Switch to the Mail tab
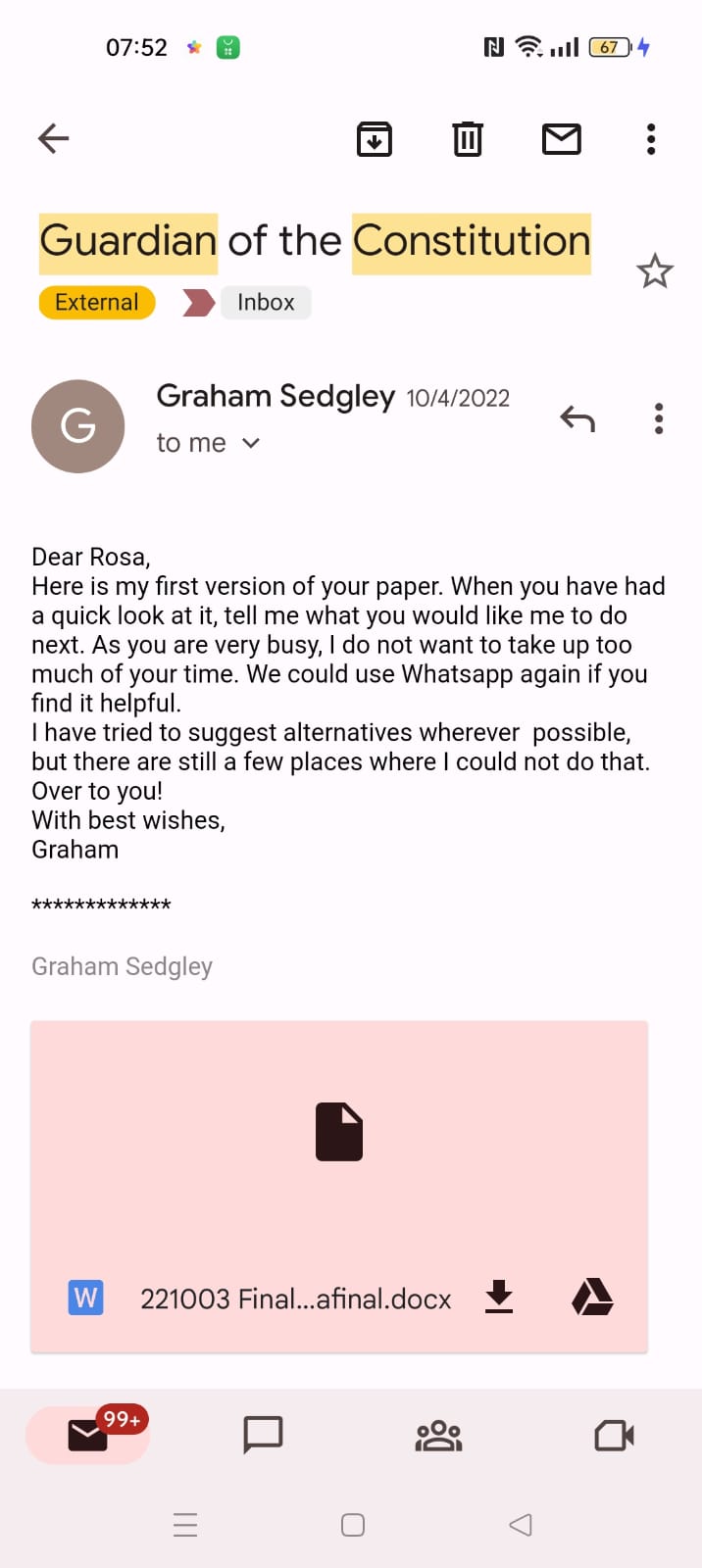702x1568 pixels. coord(88,1436)
